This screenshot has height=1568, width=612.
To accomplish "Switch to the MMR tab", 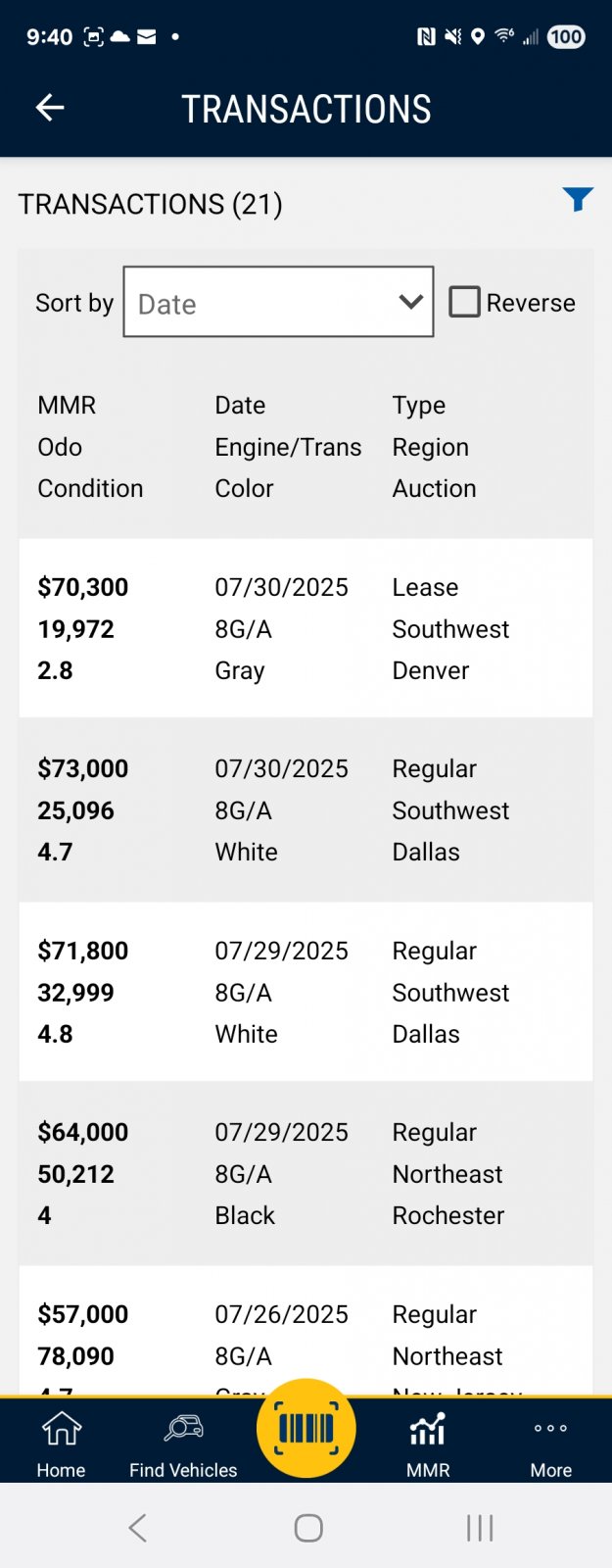I will 428,1443.
